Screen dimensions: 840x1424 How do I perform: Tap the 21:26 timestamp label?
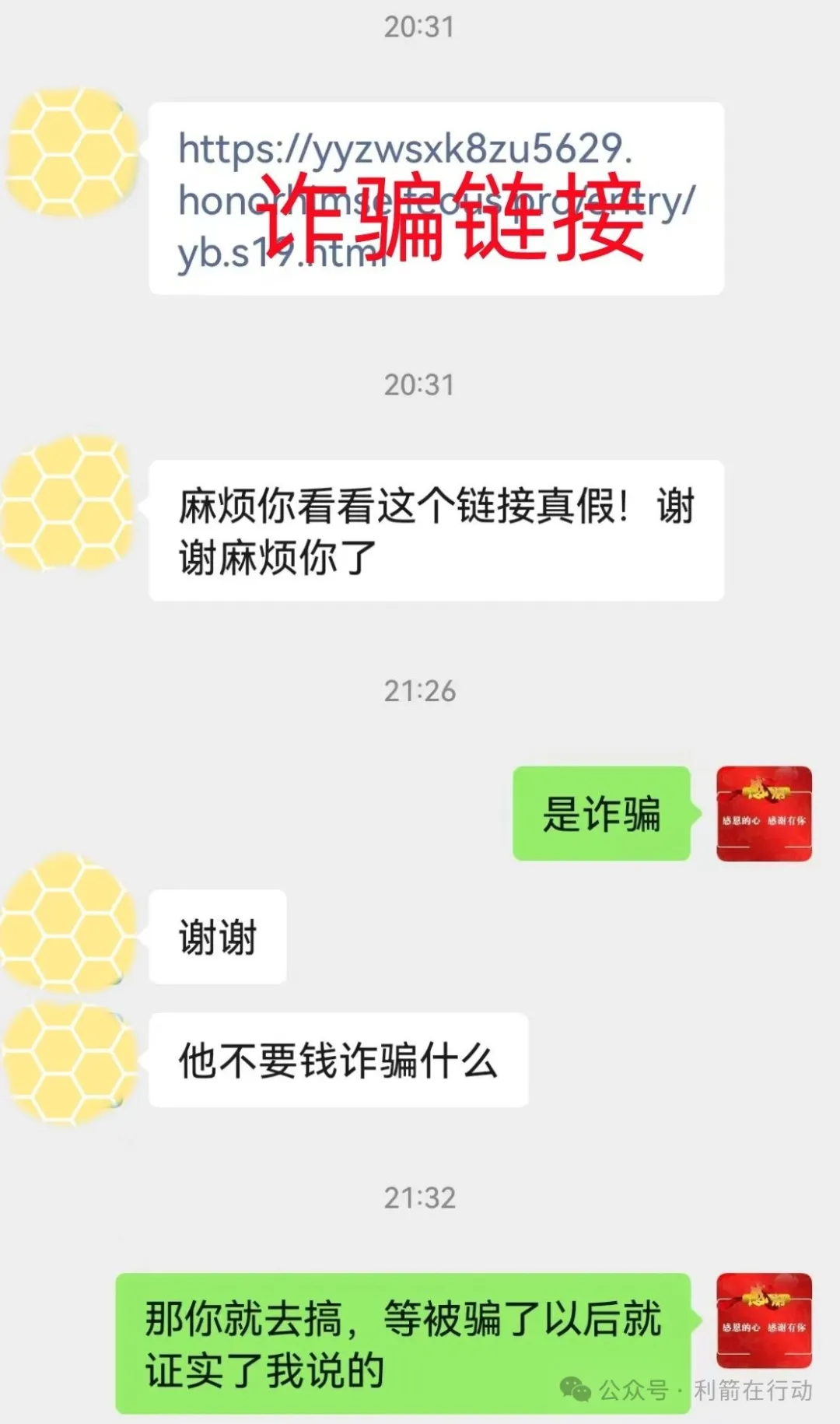pos(420,689)
